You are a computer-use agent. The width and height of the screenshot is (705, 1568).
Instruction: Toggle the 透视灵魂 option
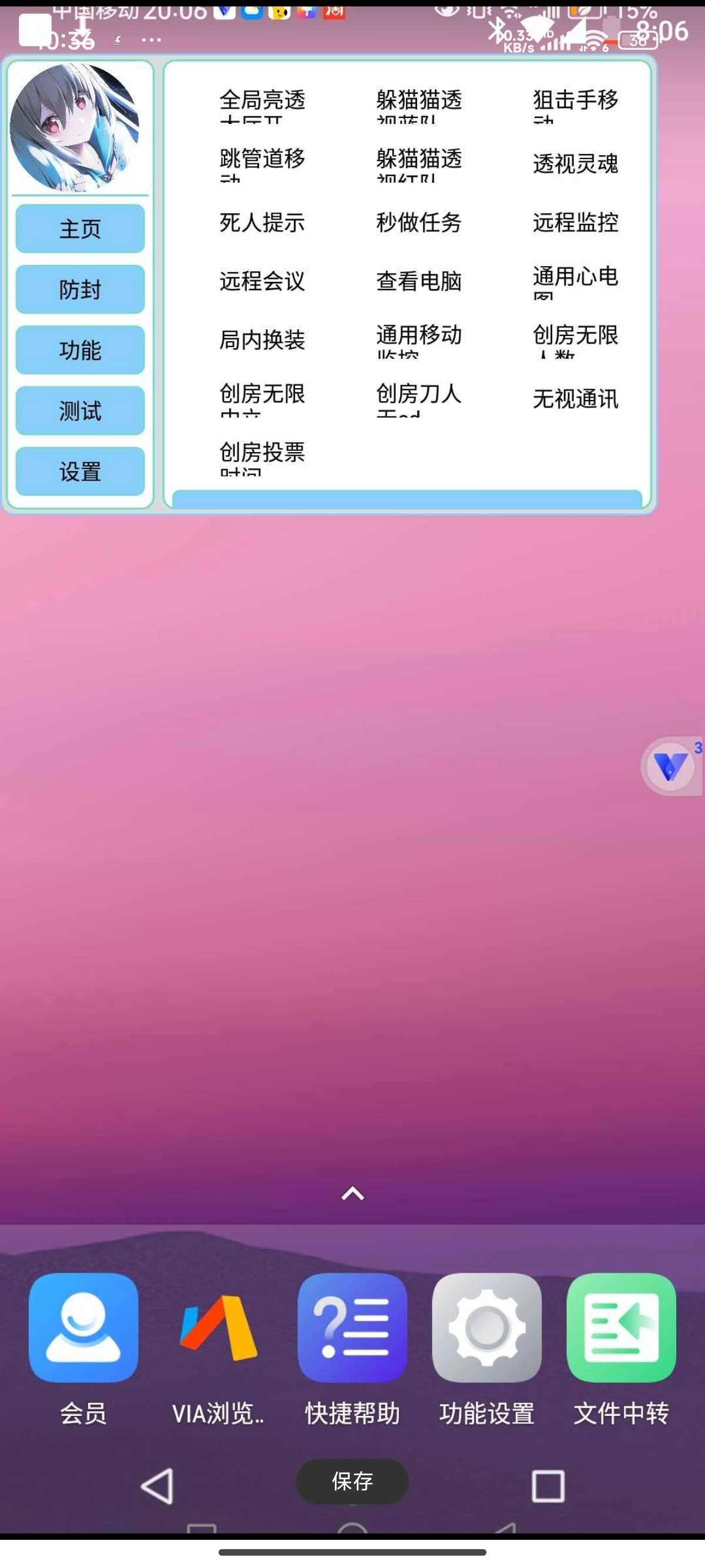(575, 164)
